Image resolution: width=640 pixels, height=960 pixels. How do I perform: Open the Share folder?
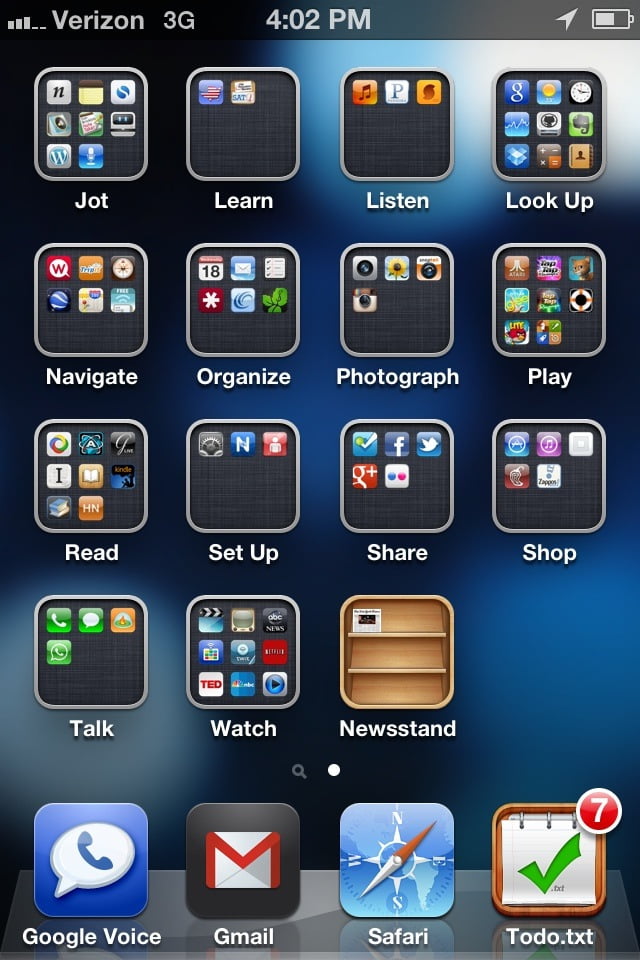tap(397, 476)
